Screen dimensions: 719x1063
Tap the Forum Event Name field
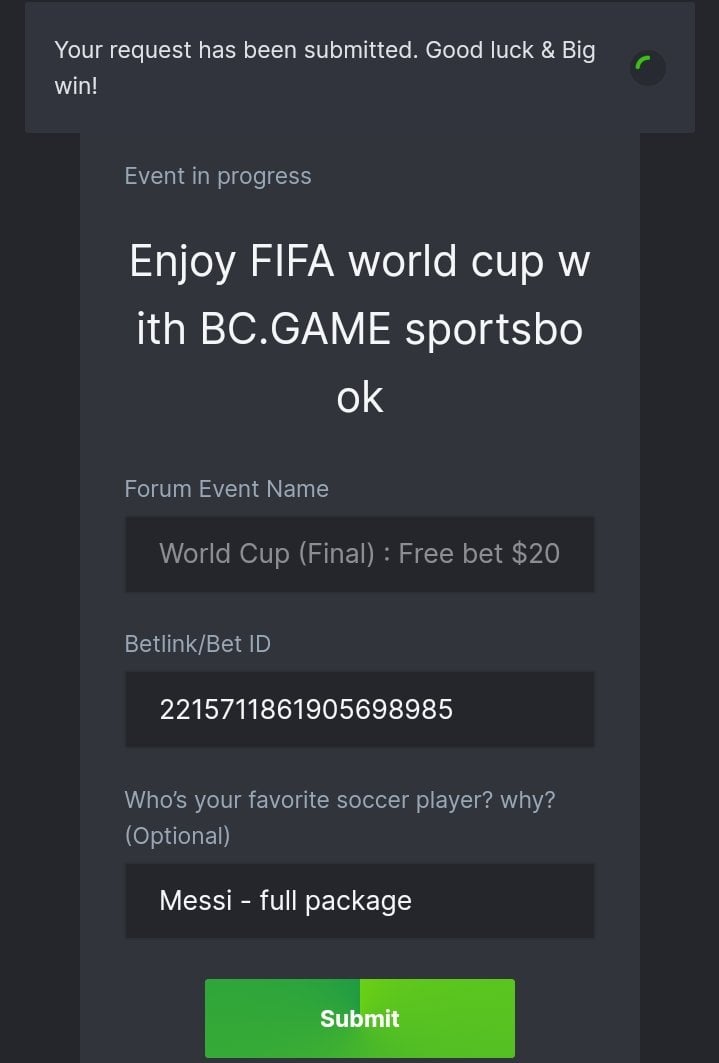coord(359,553)
